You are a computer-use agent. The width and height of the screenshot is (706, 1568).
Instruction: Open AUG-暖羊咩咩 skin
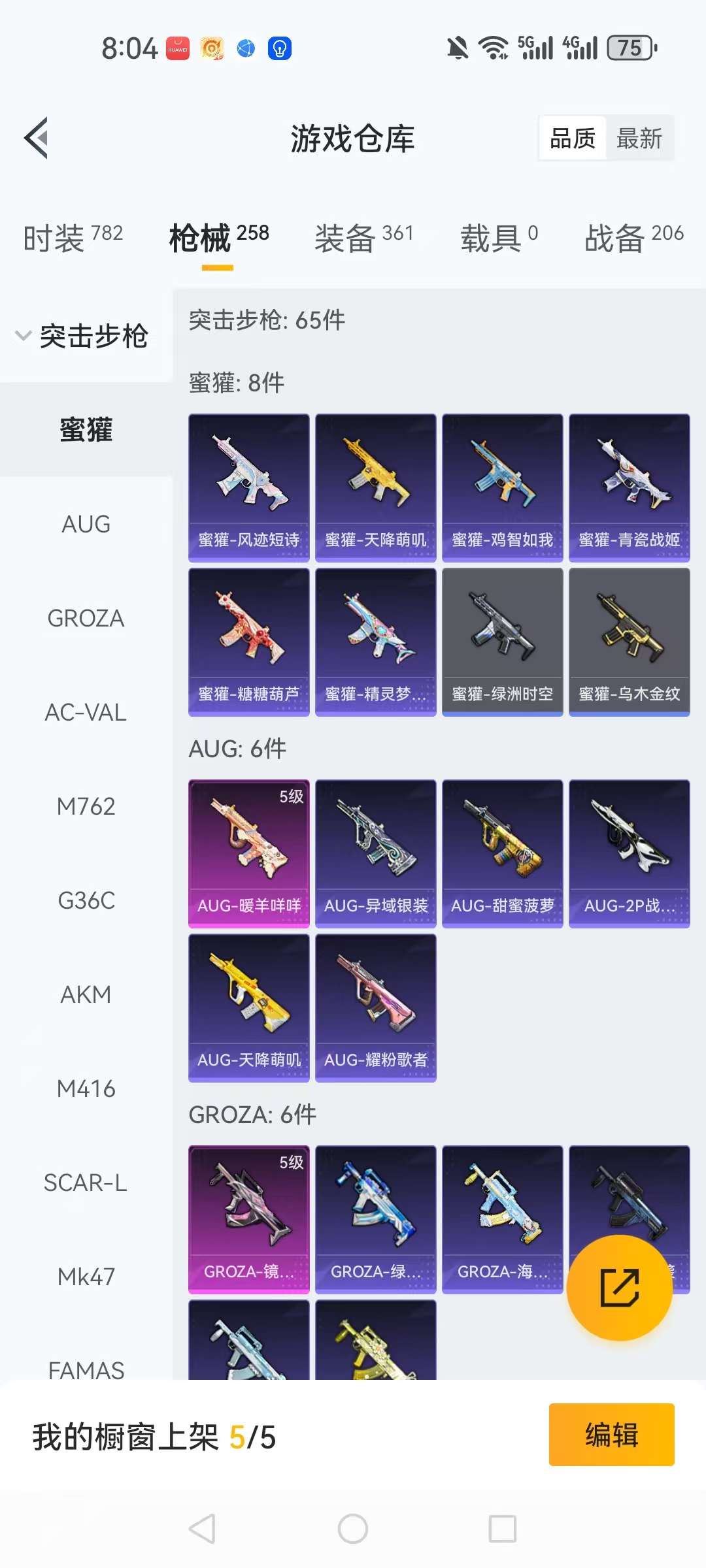pos(249,853)
